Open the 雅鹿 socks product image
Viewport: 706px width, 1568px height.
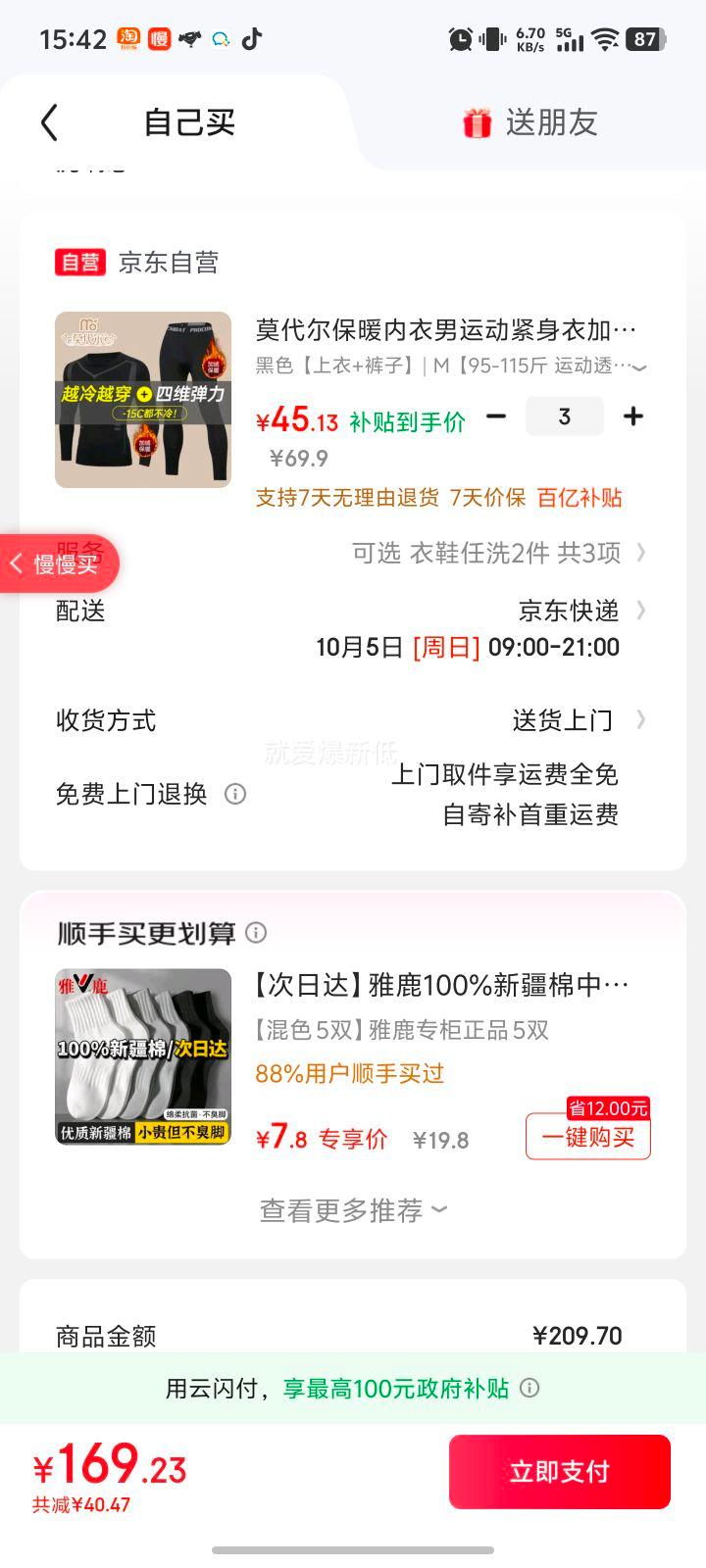coord(143,1056)
